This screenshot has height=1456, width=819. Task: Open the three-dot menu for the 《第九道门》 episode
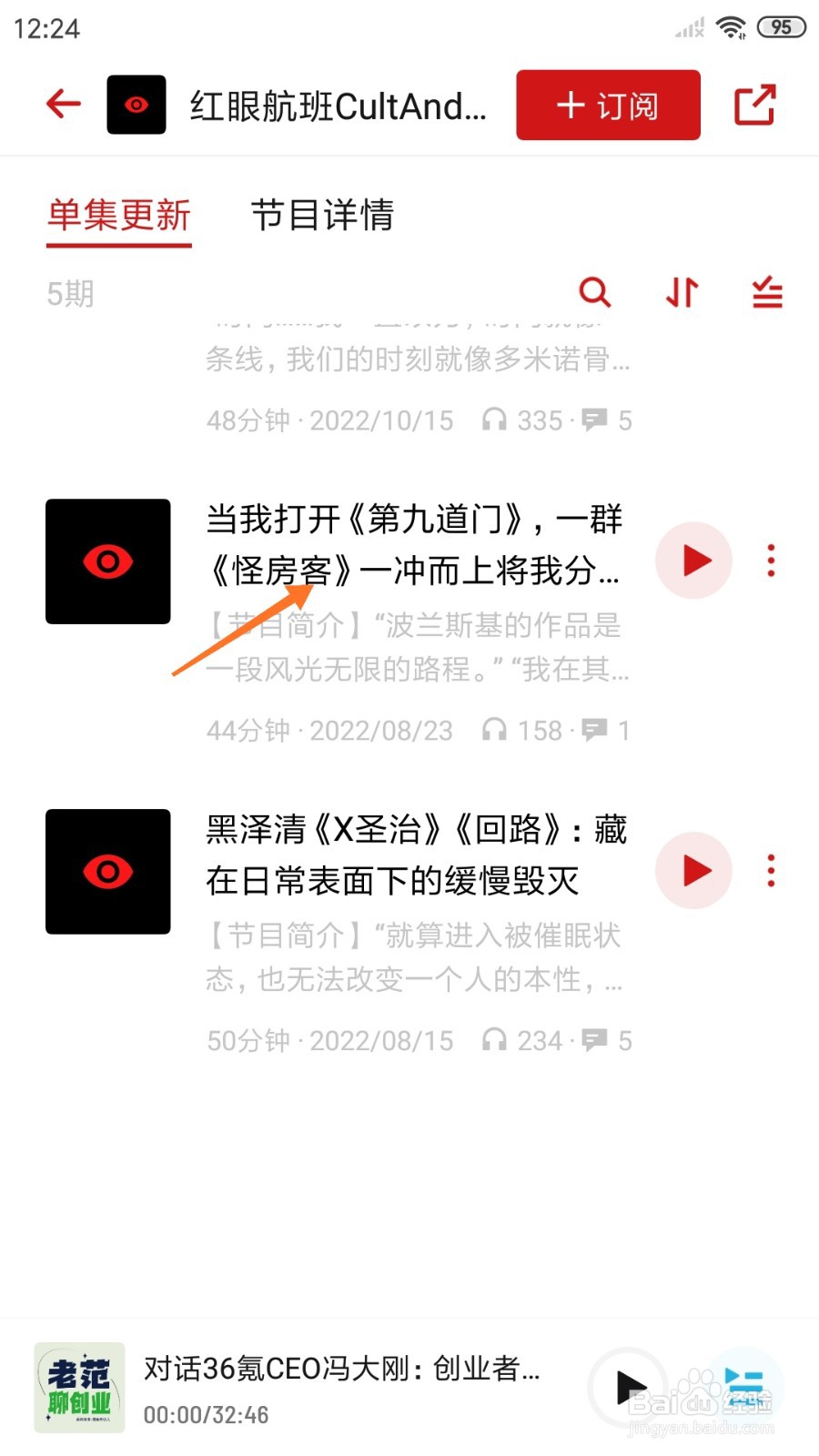(771, 561)
